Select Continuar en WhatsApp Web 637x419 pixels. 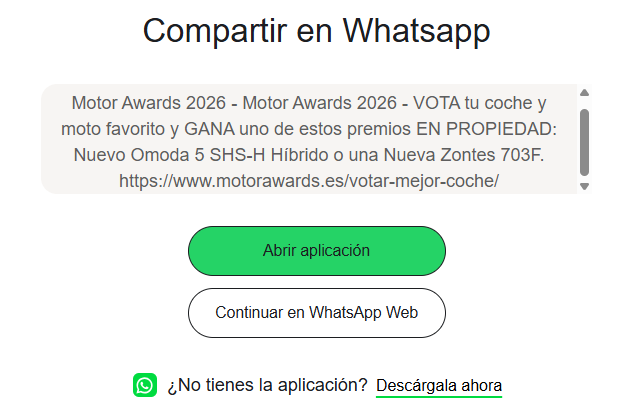(x=316, y=313)
